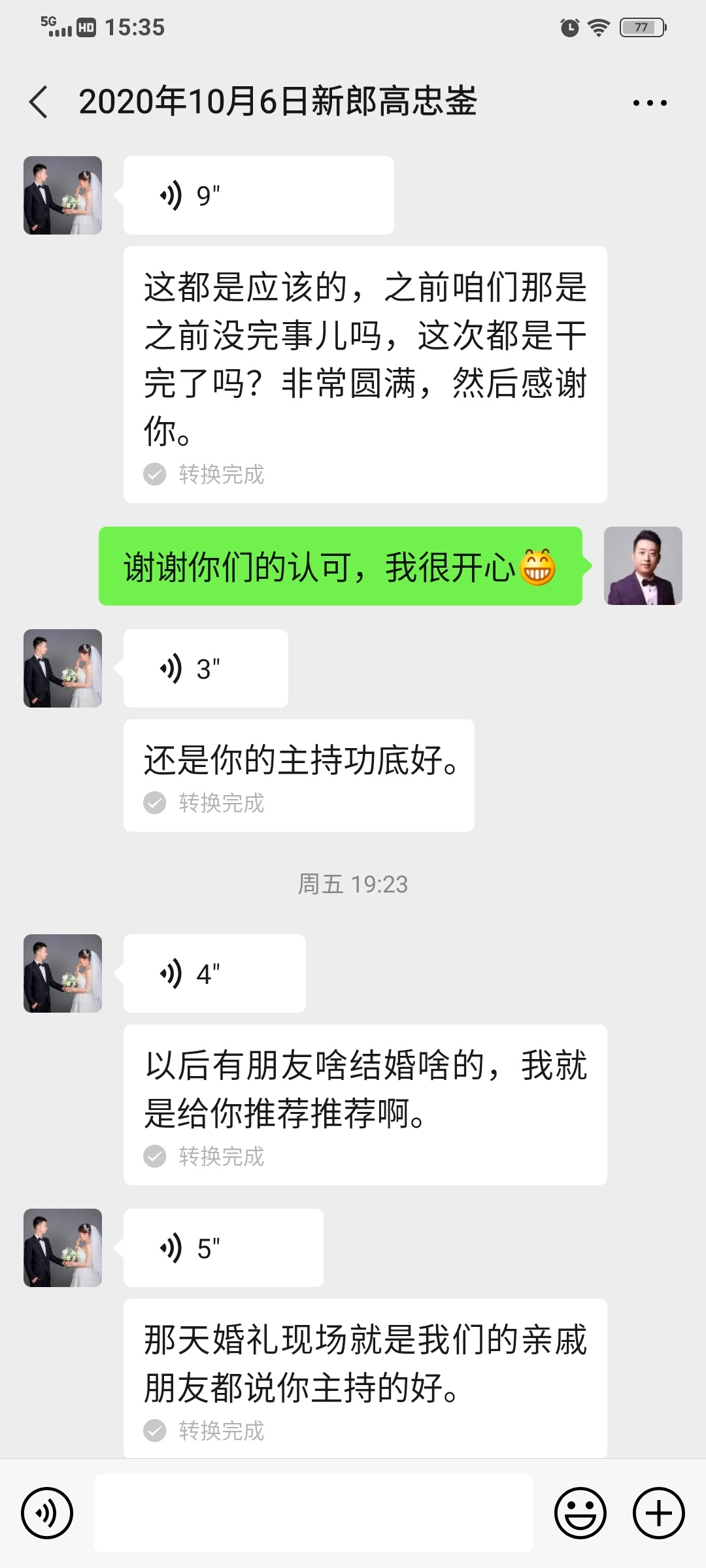
Task: Go back to the chat list
Action: (x=39, y=103)
